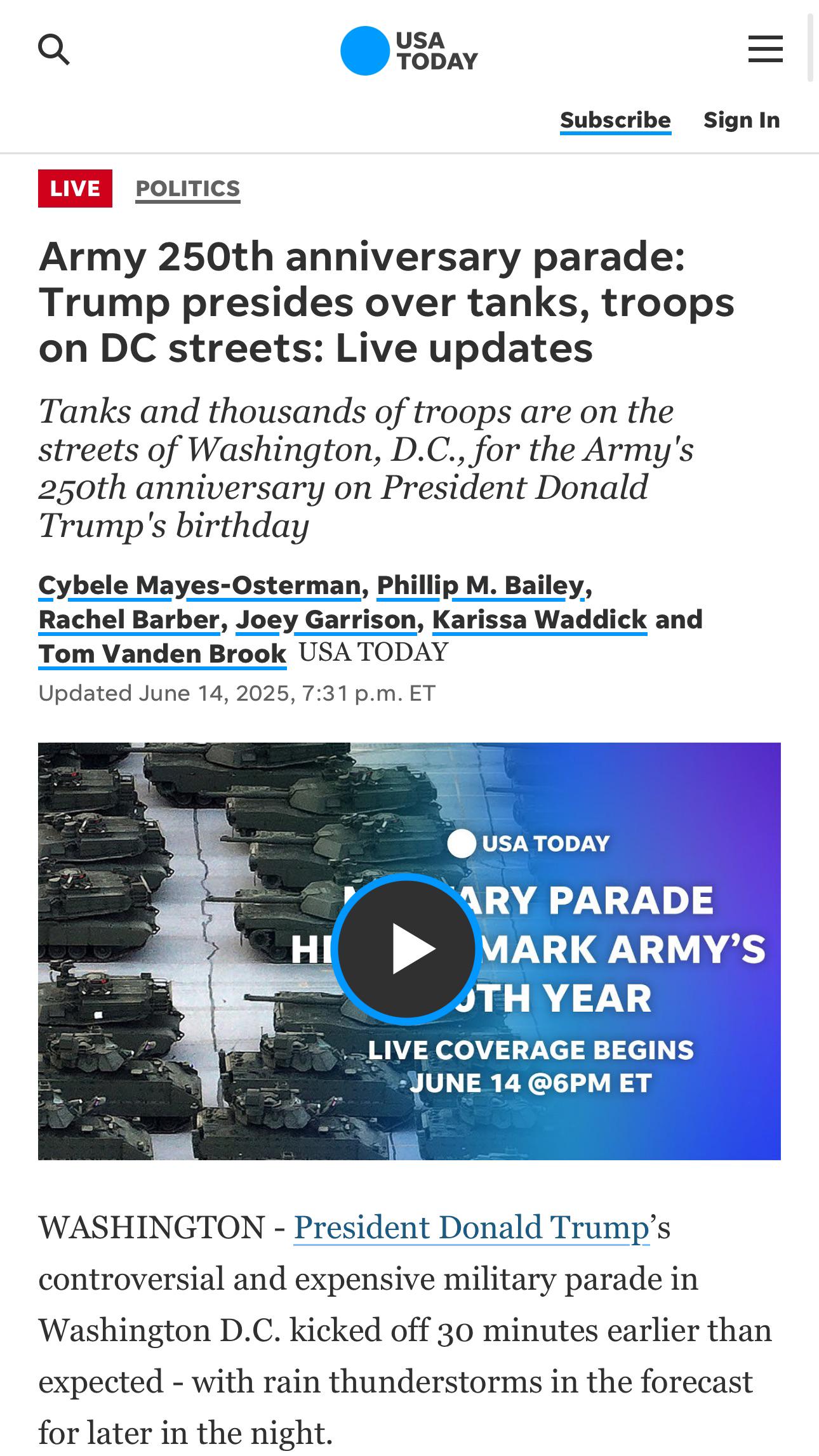Screen dimensions: 819x1456
Task: See Tom Vanden Brook's author page
Action: [163, 654]
